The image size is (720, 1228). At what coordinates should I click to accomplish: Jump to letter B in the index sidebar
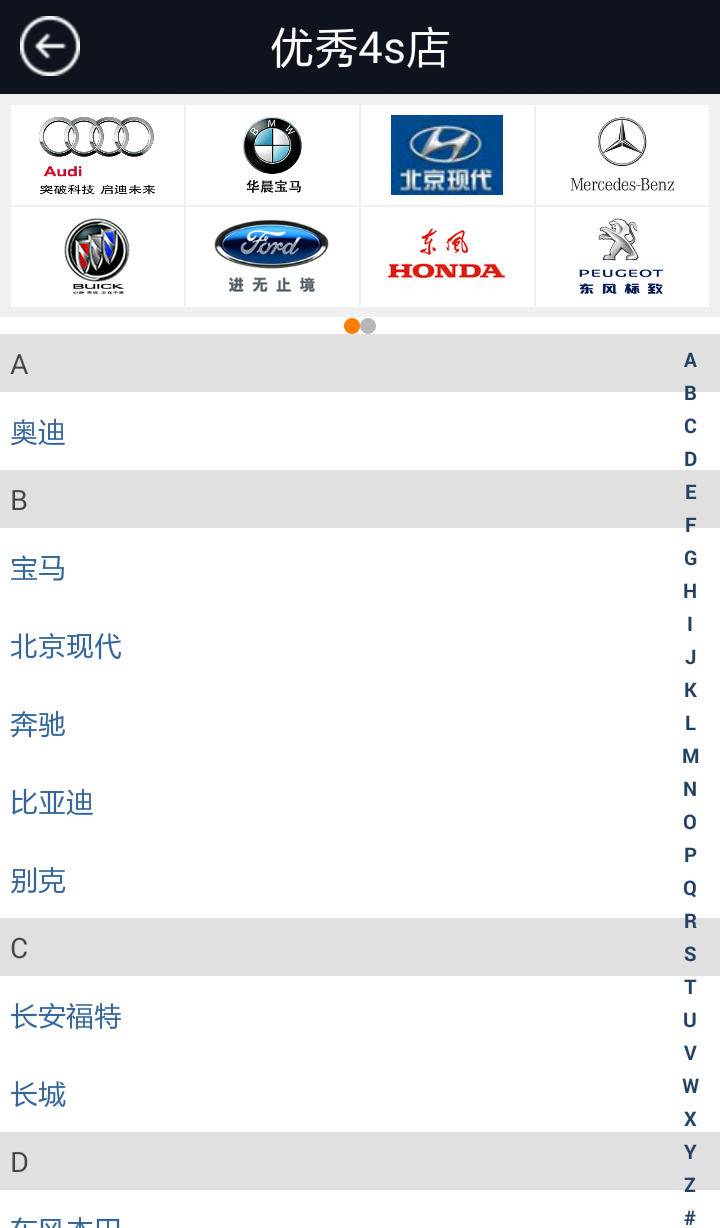click(690, 393)
